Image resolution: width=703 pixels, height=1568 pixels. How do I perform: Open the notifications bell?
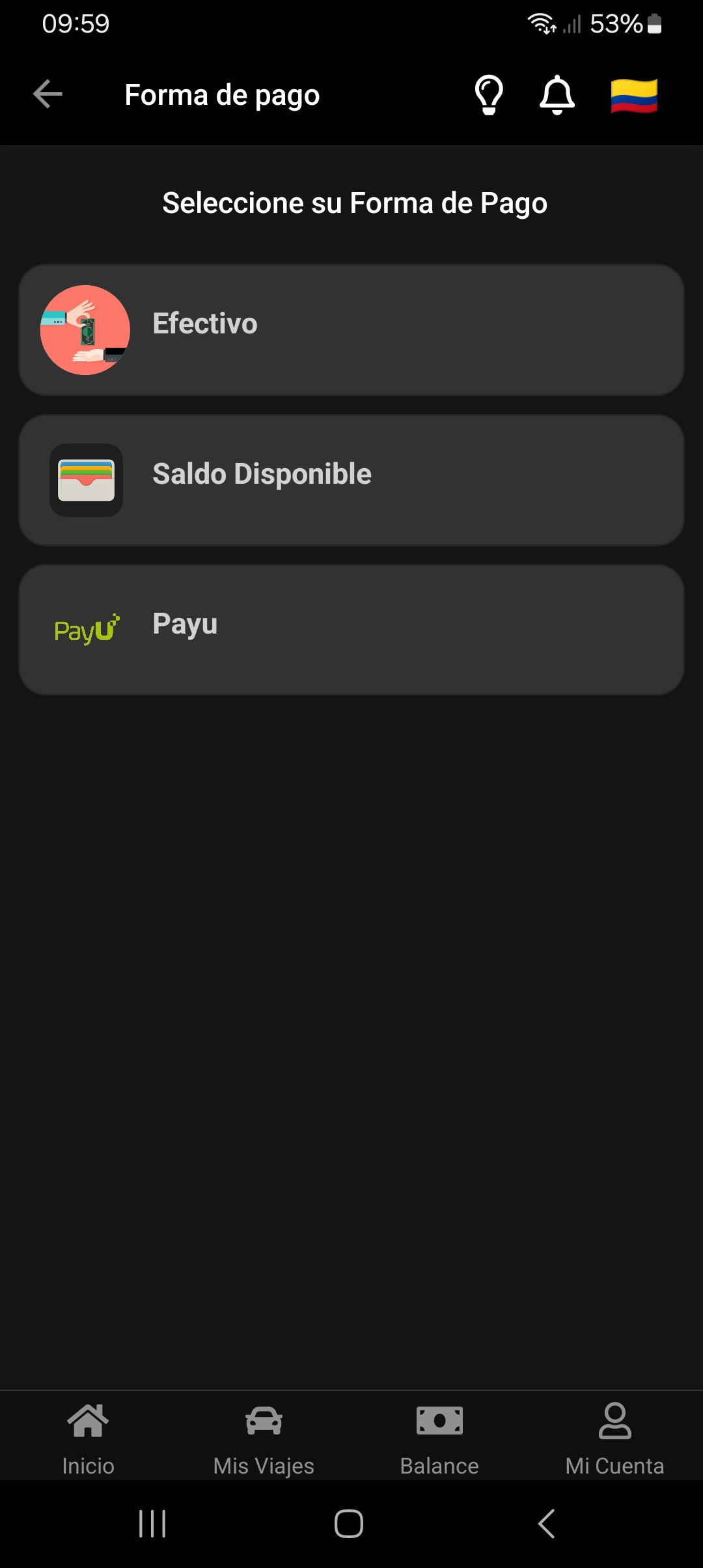pos(557,95)
